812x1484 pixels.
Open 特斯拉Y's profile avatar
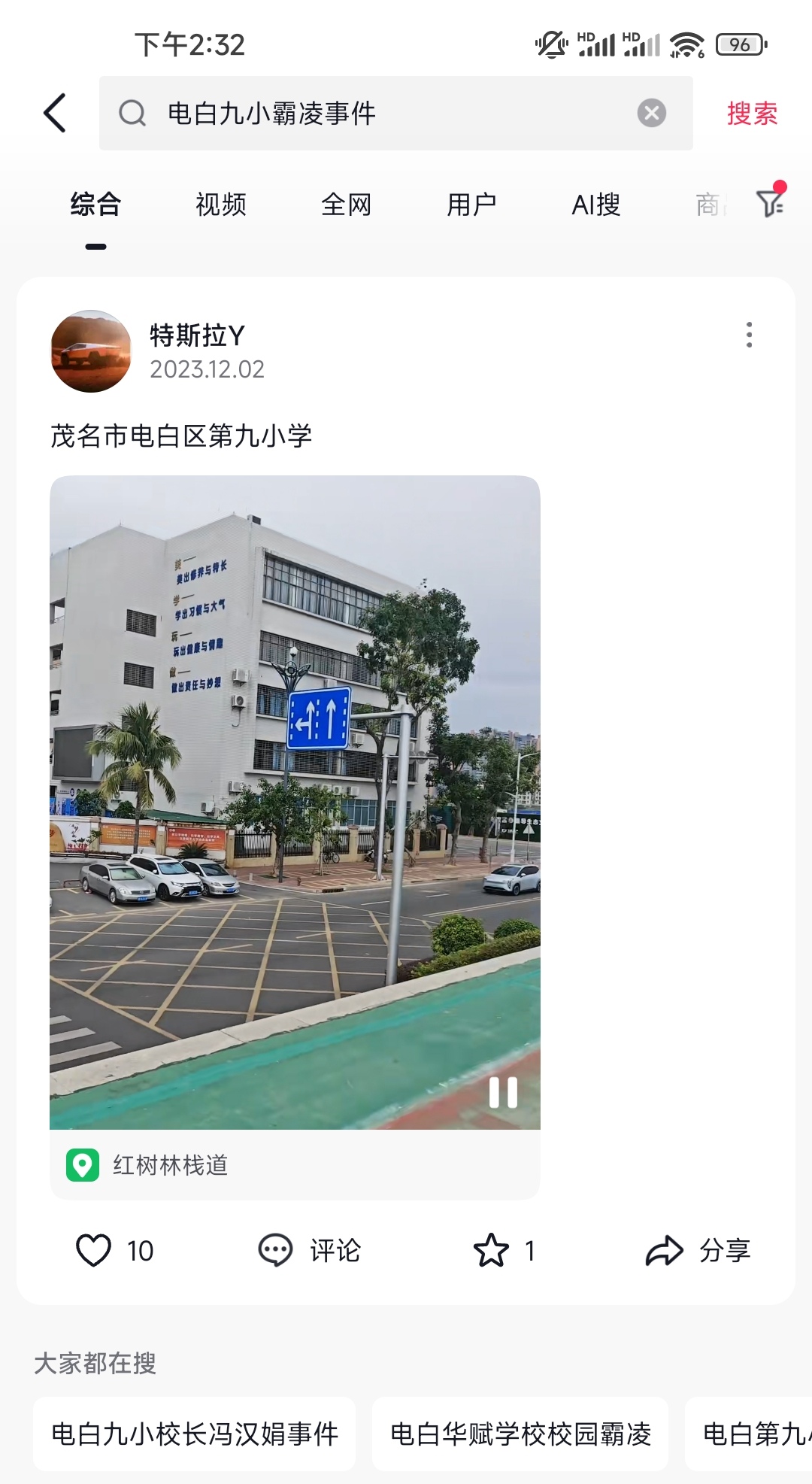pyautogui.click(x=91, y=351)
